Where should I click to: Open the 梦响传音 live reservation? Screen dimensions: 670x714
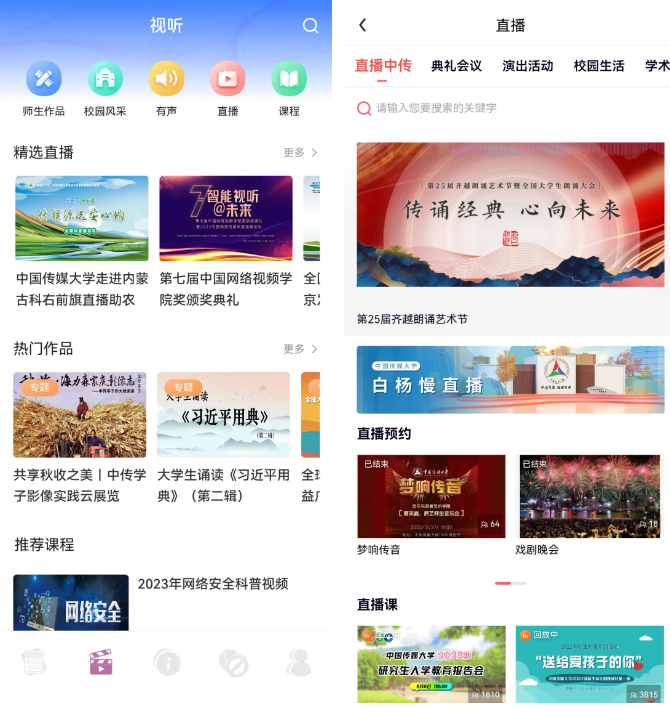431,497
